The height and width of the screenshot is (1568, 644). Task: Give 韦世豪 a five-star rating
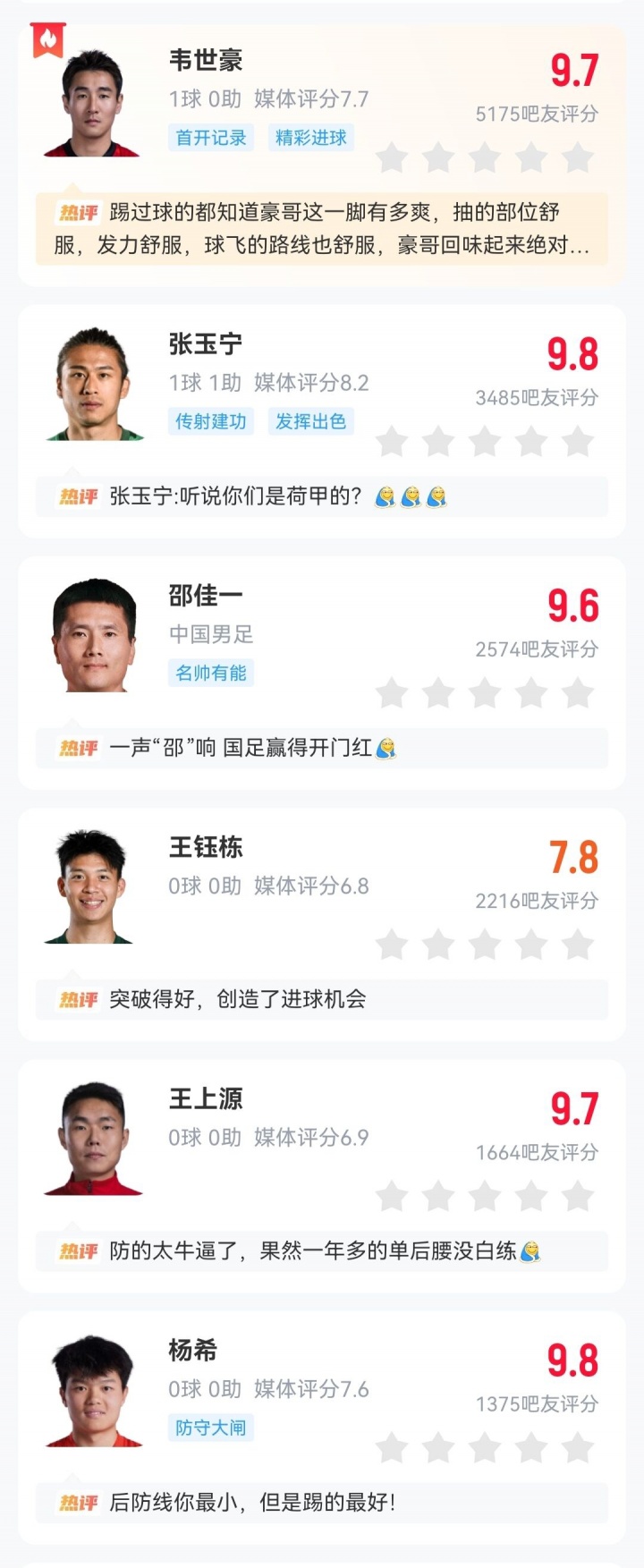point(578,158)
